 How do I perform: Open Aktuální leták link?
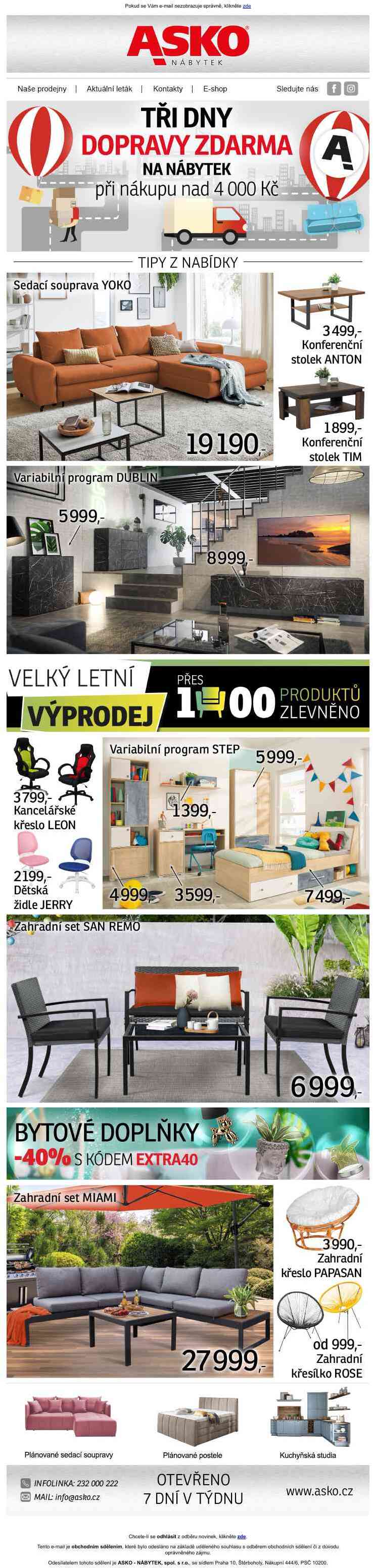109,89
